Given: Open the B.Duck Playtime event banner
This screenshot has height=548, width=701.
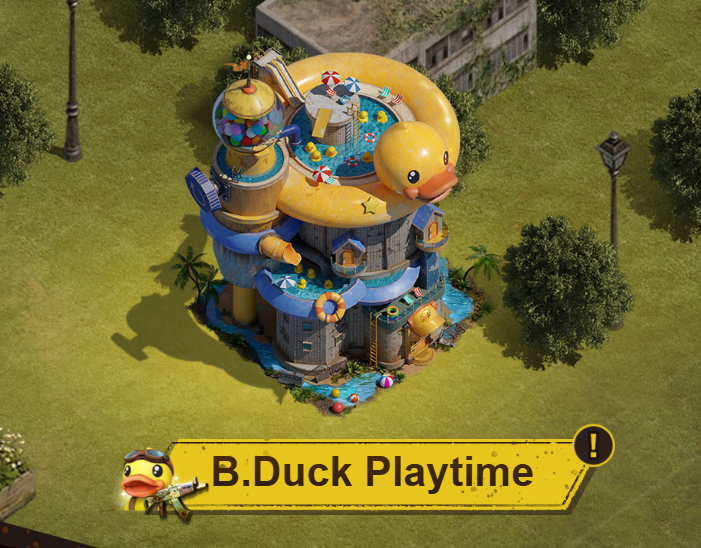Looking at the screenshot, I should click(x=372, y=472).
